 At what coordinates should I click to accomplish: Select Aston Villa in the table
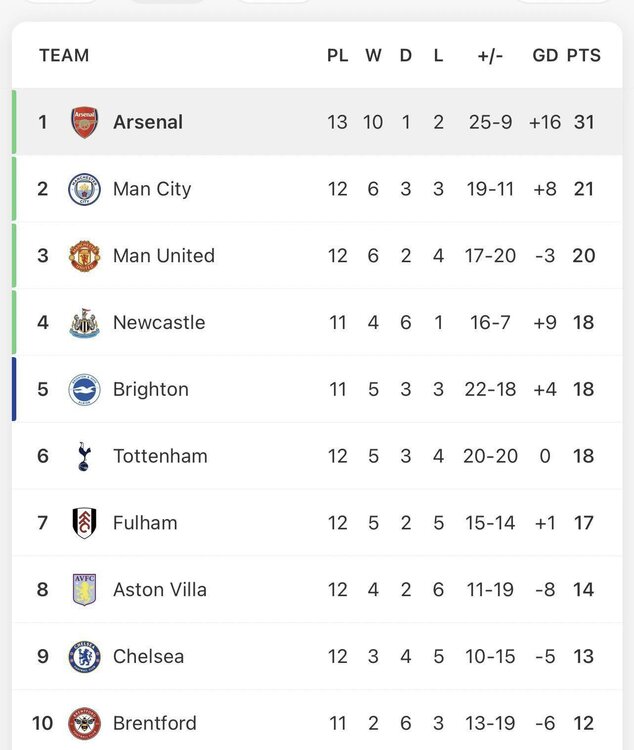(x=159, y=590)
